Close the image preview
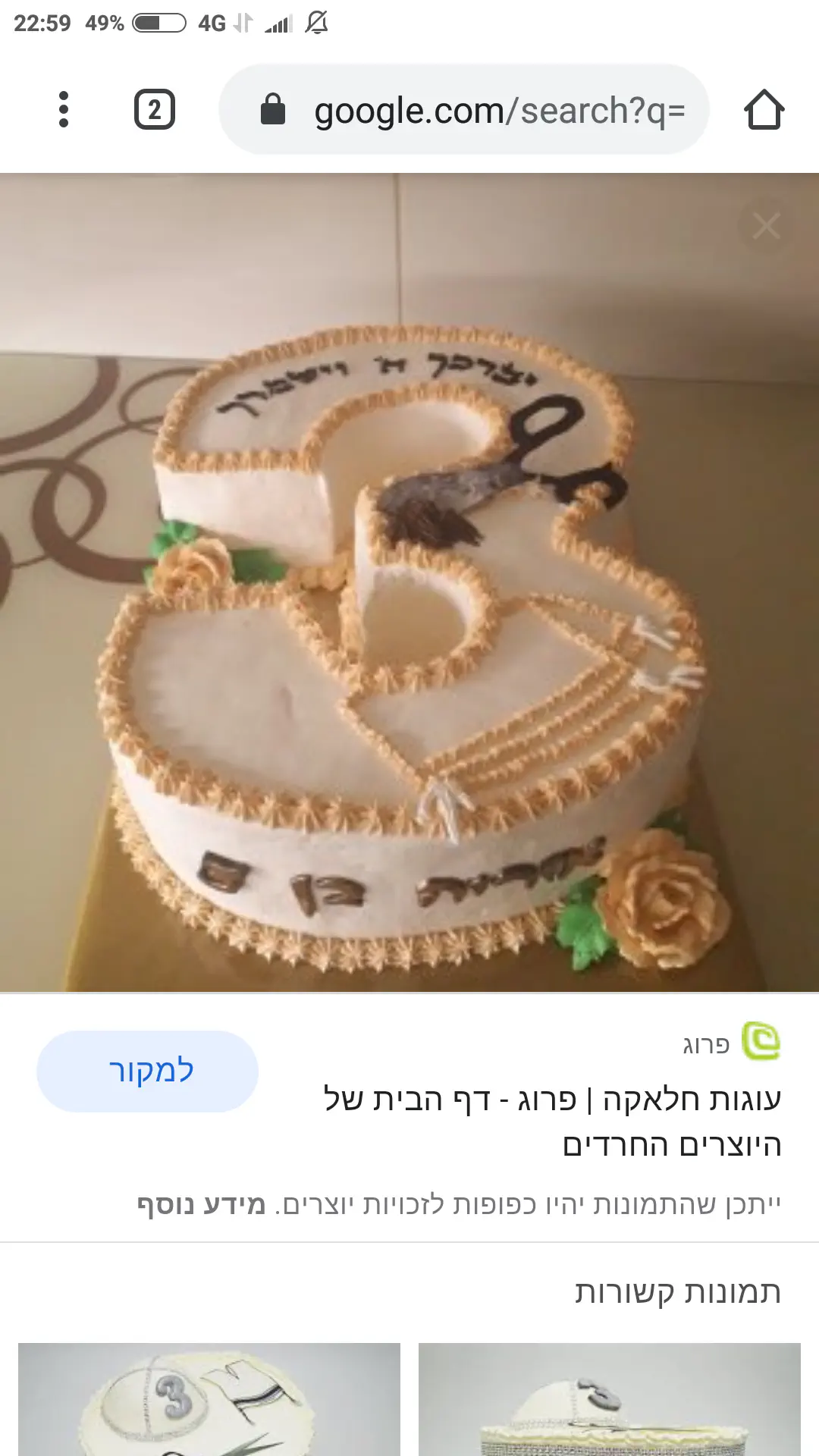Image resolution: width=819 pixels, height=1456 pixels. pos(766,226)
